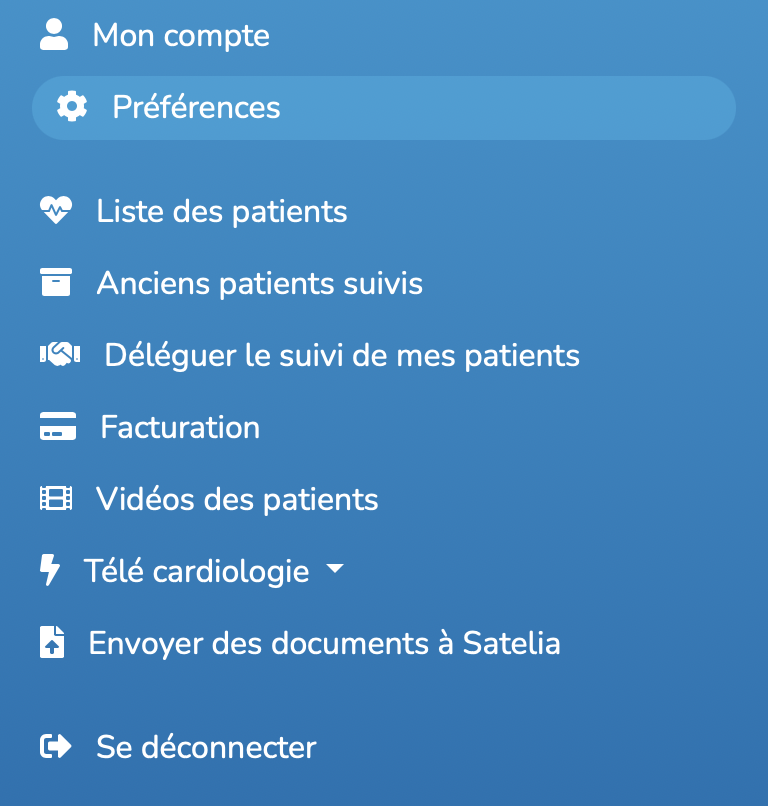
Task: Expand the Télé cardiologie dropdown
Action: tap(212, 571)
